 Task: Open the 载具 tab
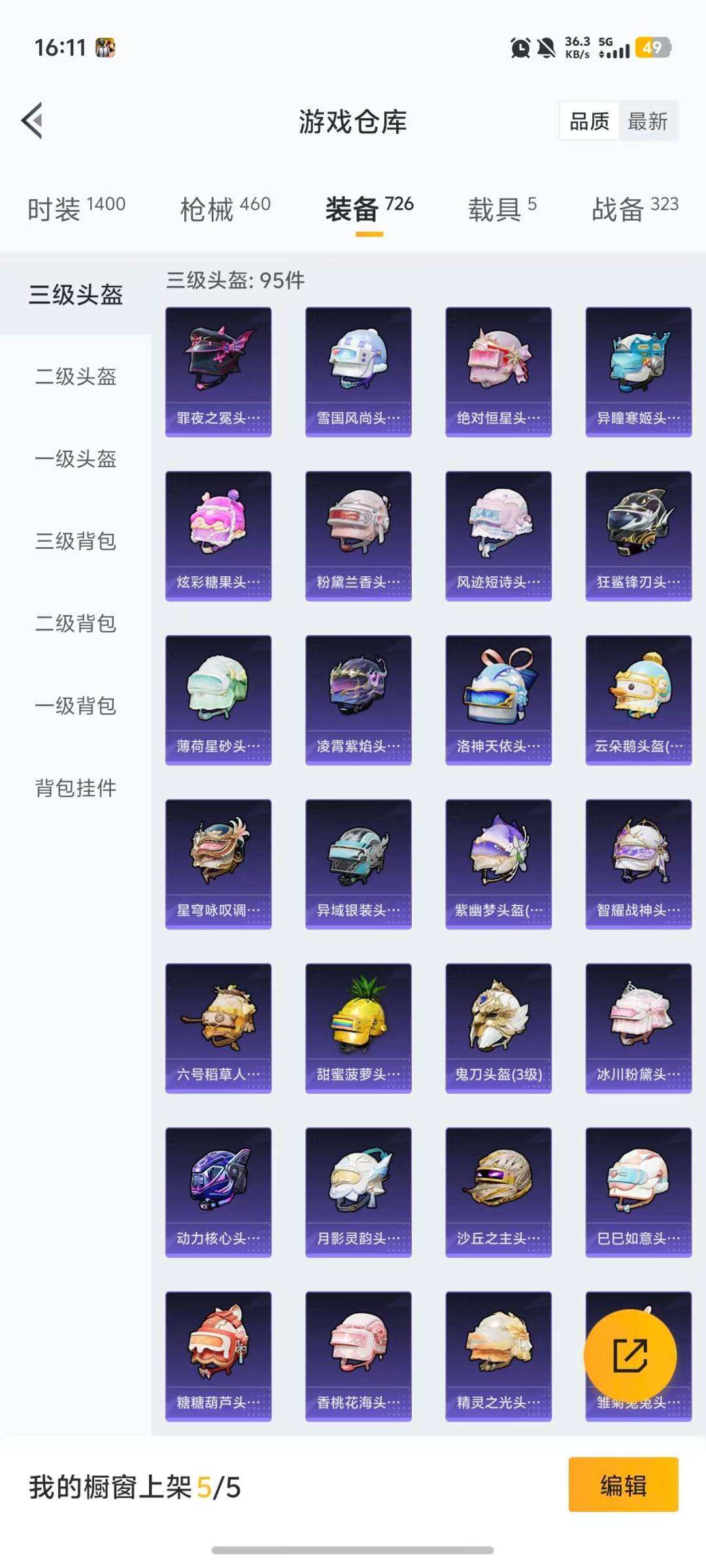[501, 209]
